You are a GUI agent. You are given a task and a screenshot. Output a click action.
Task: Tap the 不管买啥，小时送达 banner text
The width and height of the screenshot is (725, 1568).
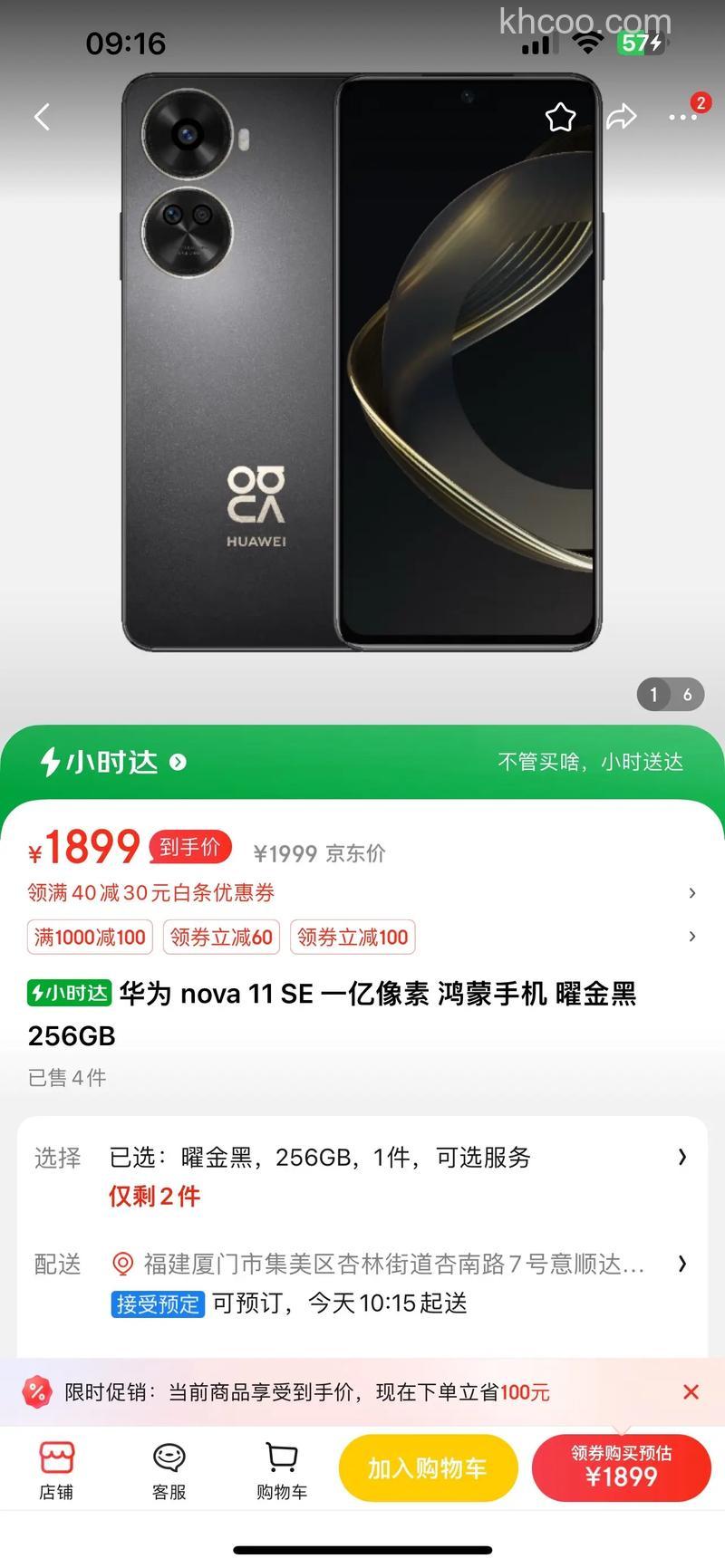click(x=594, y=762)
